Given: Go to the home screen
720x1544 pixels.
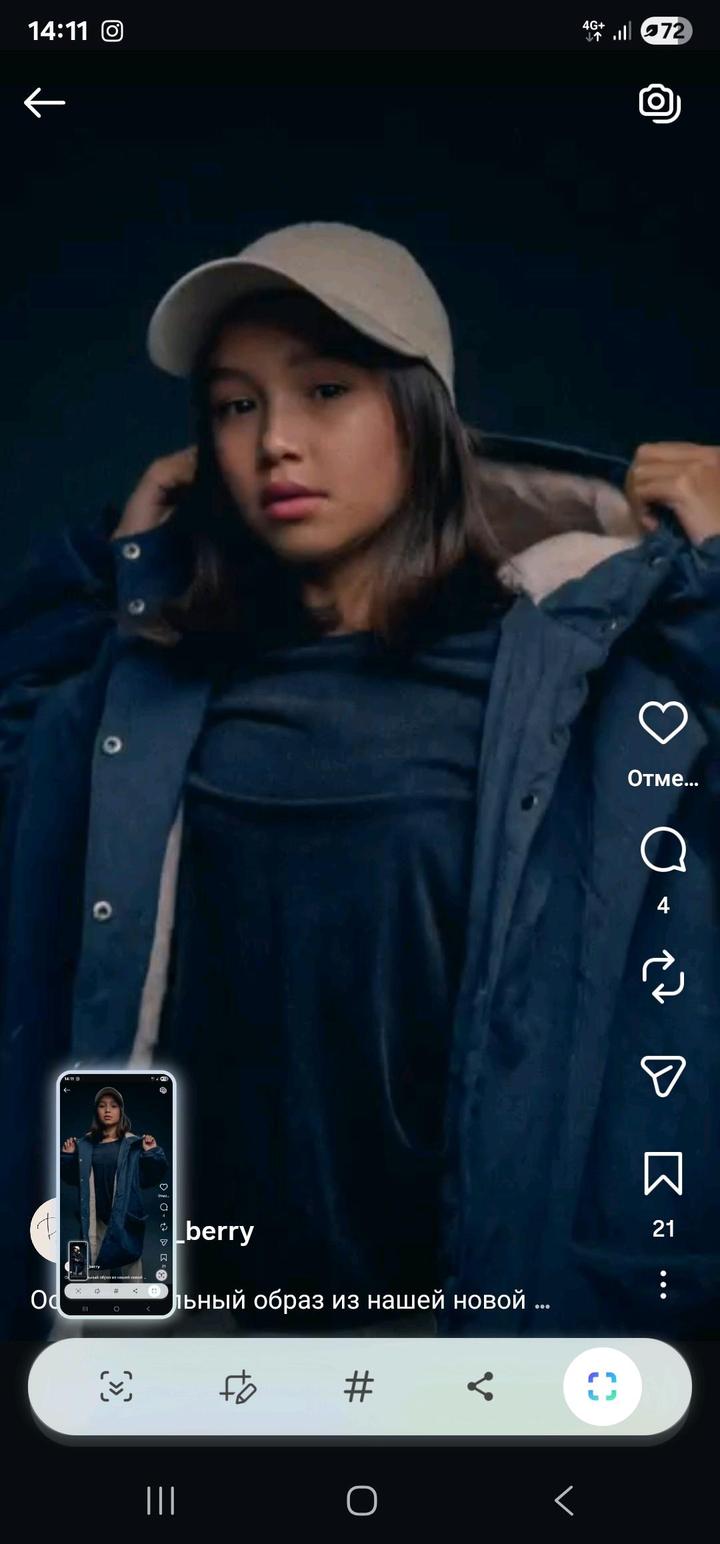Looking at the screenshot, I should coord(361,1500).
